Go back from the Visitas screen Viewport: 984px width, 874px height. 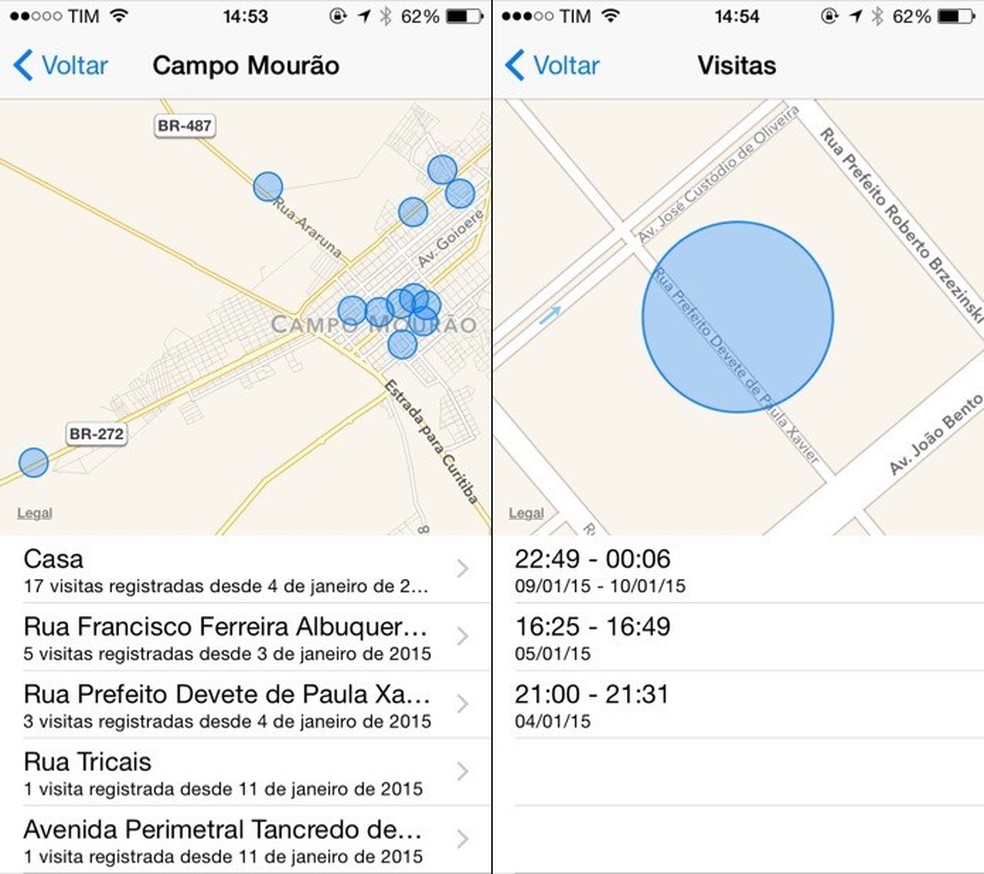coord(552,67)
